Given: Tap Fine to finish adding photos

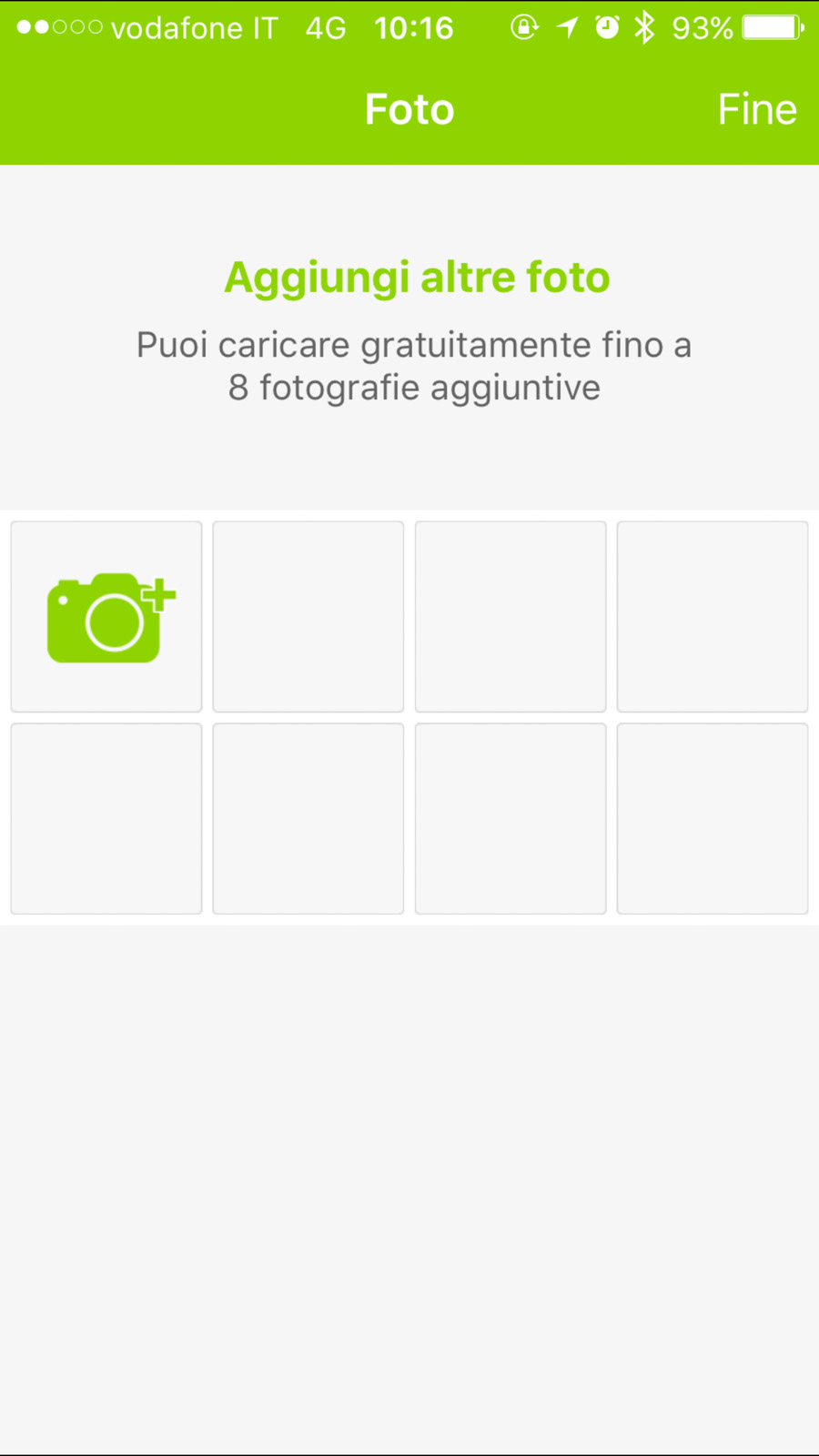Looking at the screenshot, I should tap(756, 110).
